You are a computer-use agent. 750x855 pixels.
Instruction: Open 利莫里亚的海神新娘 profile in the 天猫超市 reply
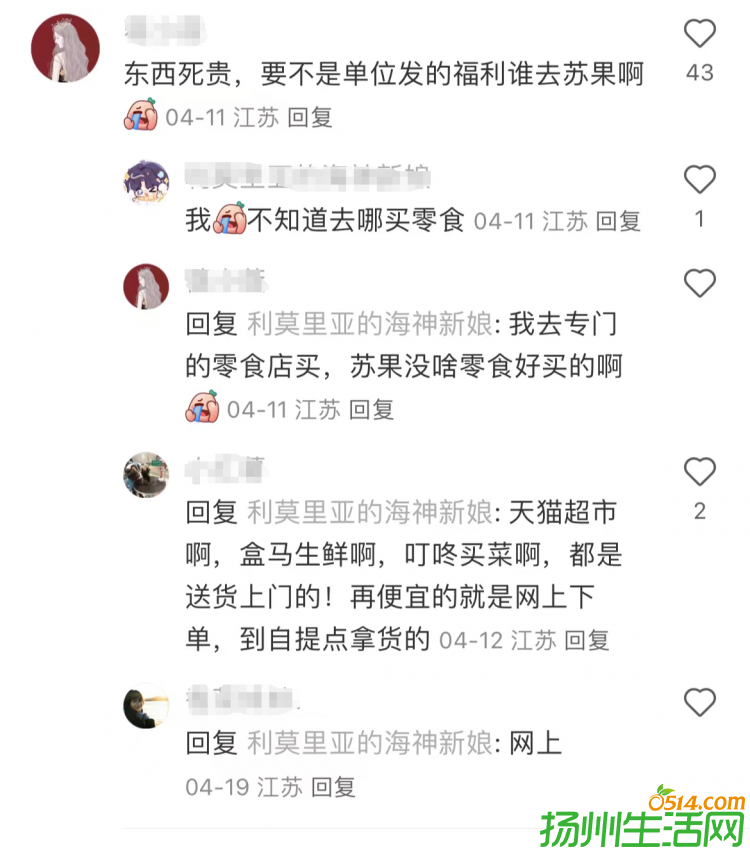coord(369,513)
